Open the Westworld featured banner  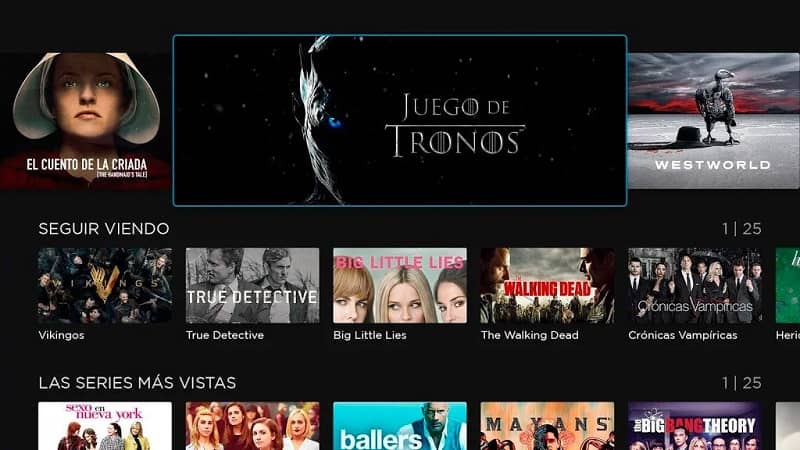[713, 120]
